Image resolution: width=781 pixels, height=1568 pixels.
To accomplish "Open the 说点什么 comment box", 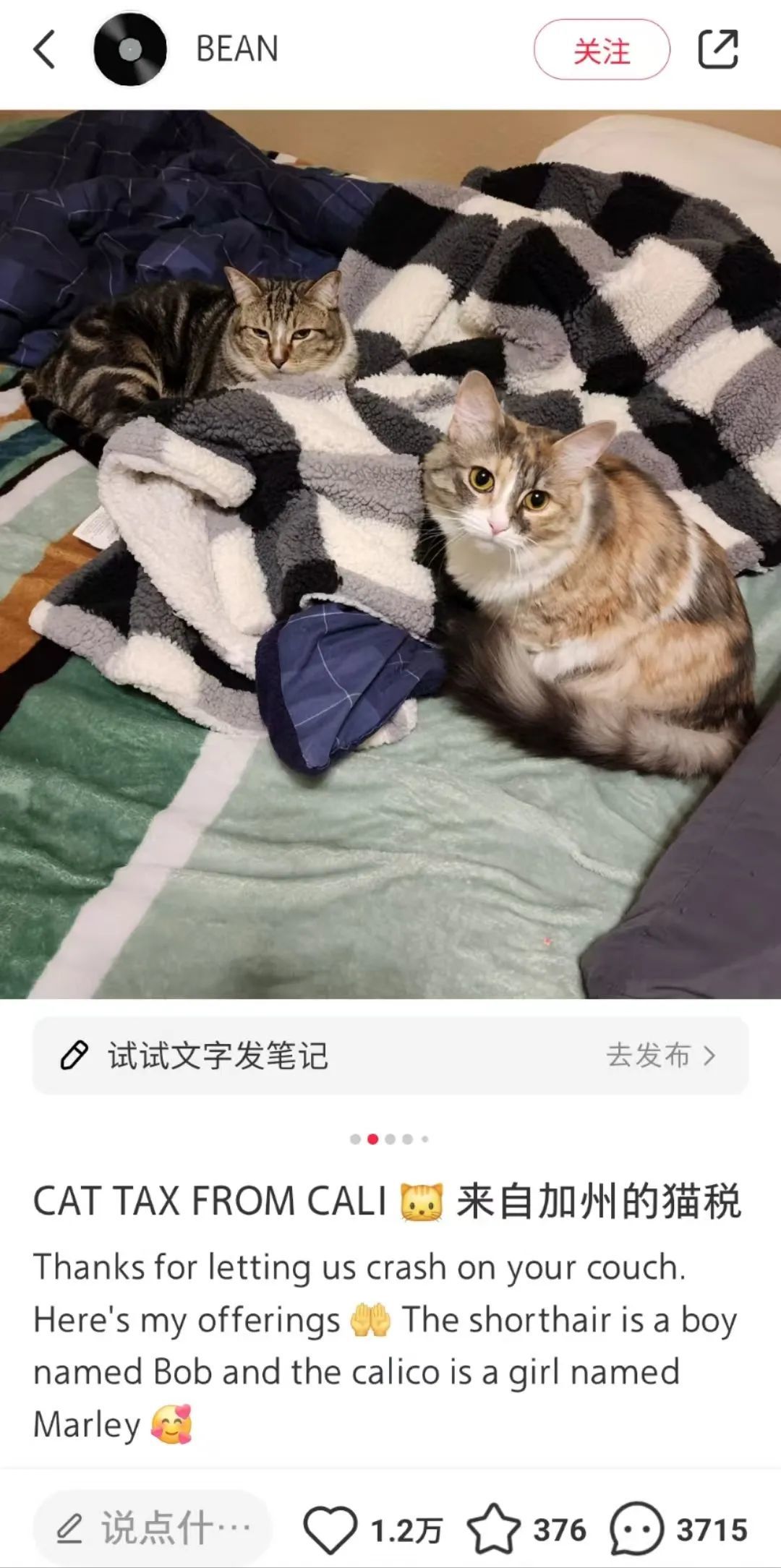I will pos(153,1528).
